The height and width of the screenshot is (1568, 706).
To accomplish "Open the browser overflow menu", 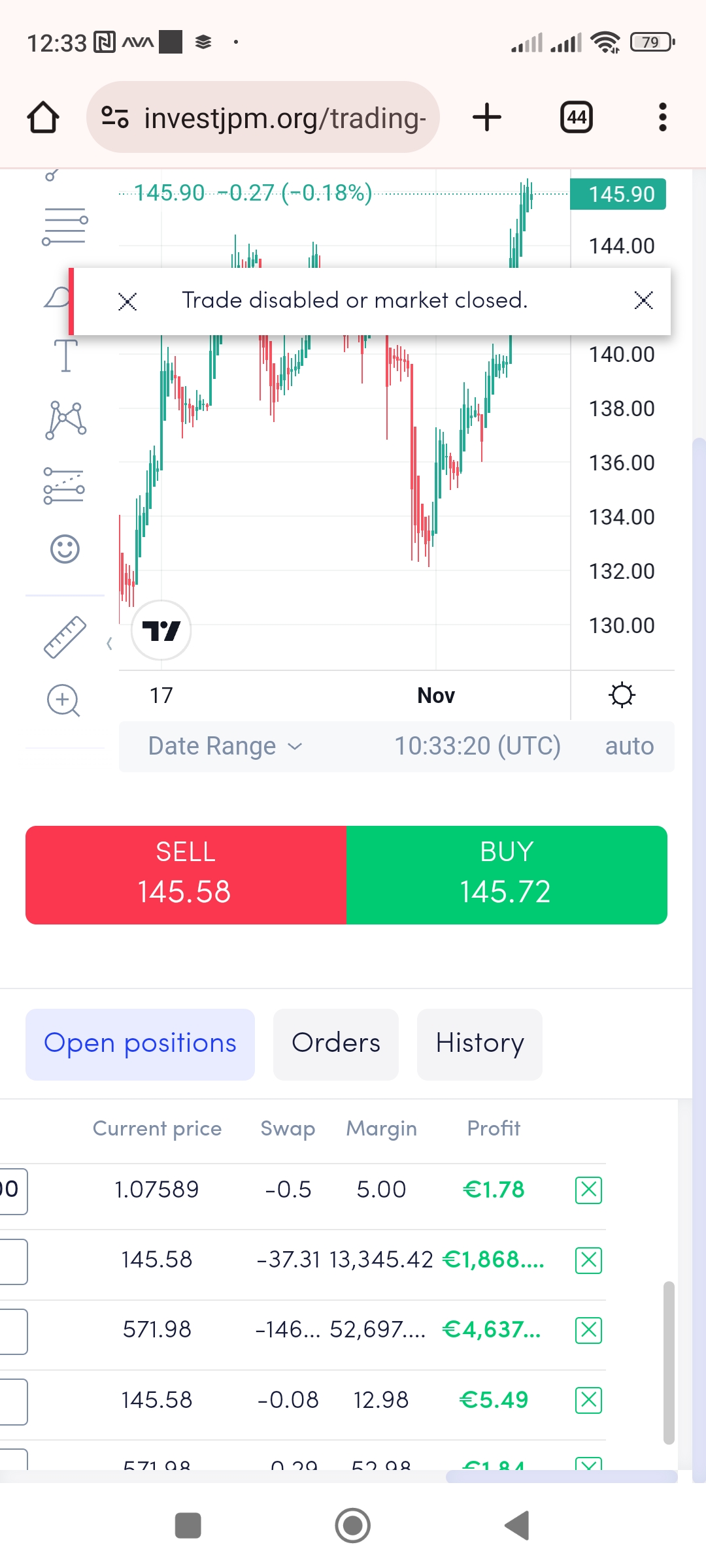I will (x=662, y=118).
